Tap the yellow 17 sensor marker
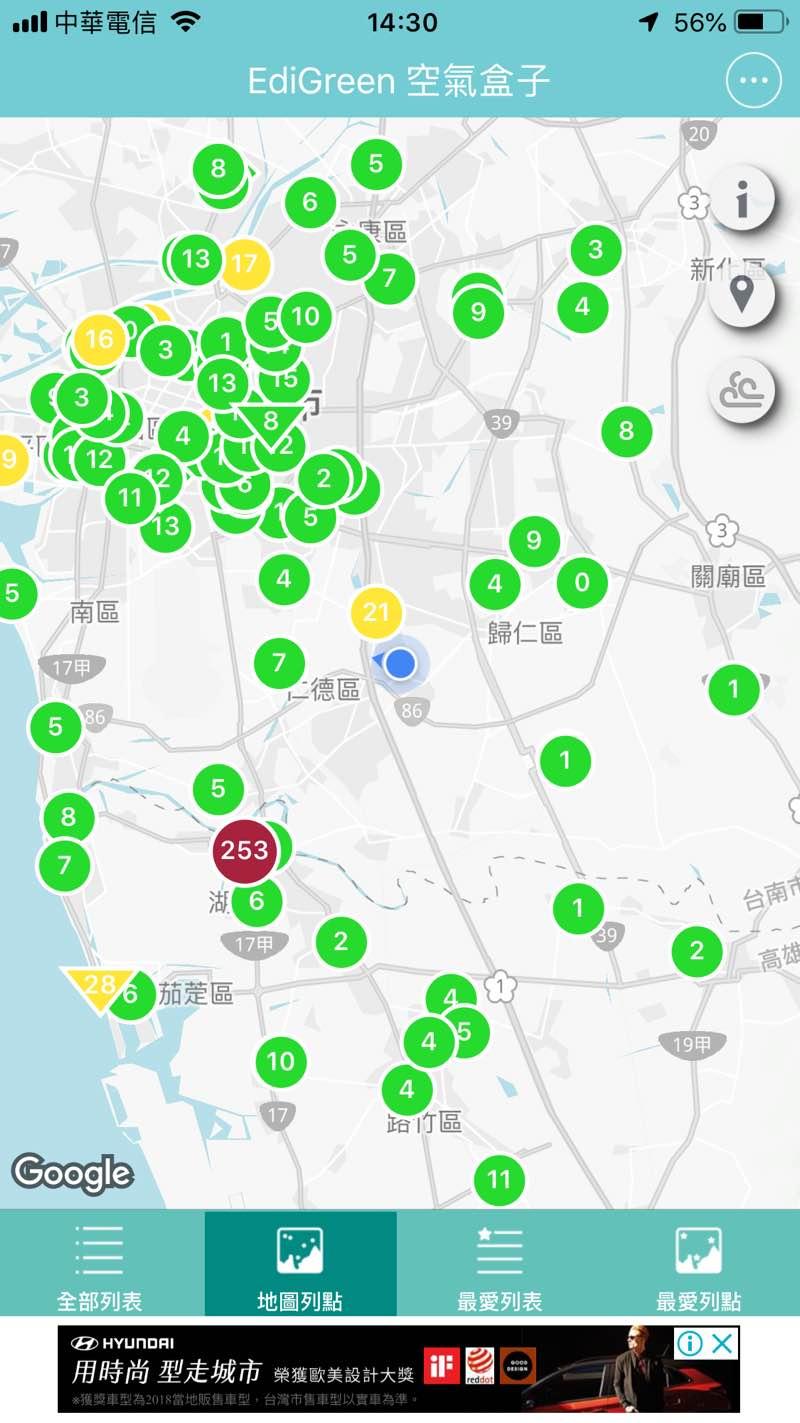The width and height of the screenshot is (800, 1423). coord(244,265)
